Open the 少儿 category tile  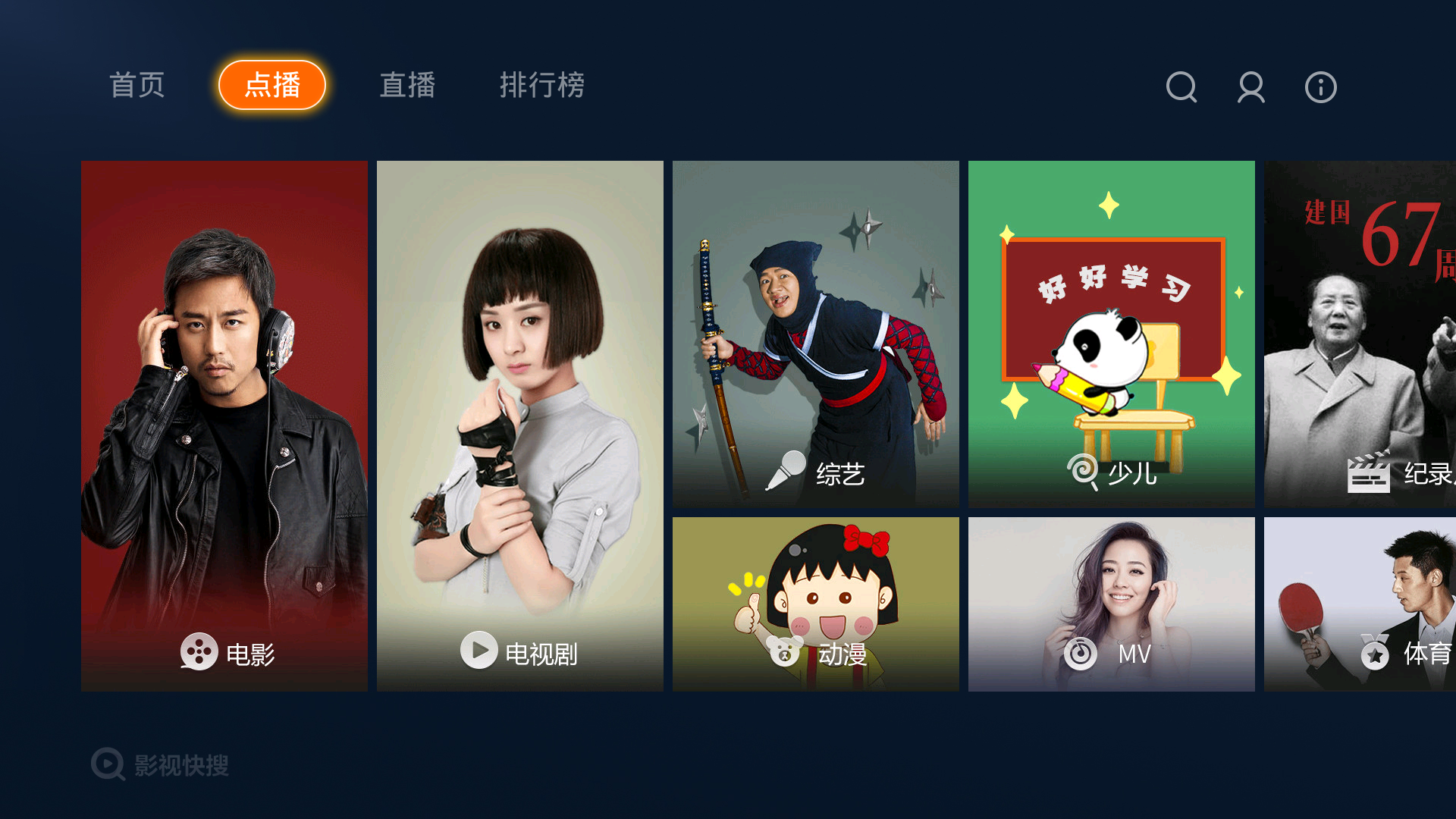coord(1112,334)
